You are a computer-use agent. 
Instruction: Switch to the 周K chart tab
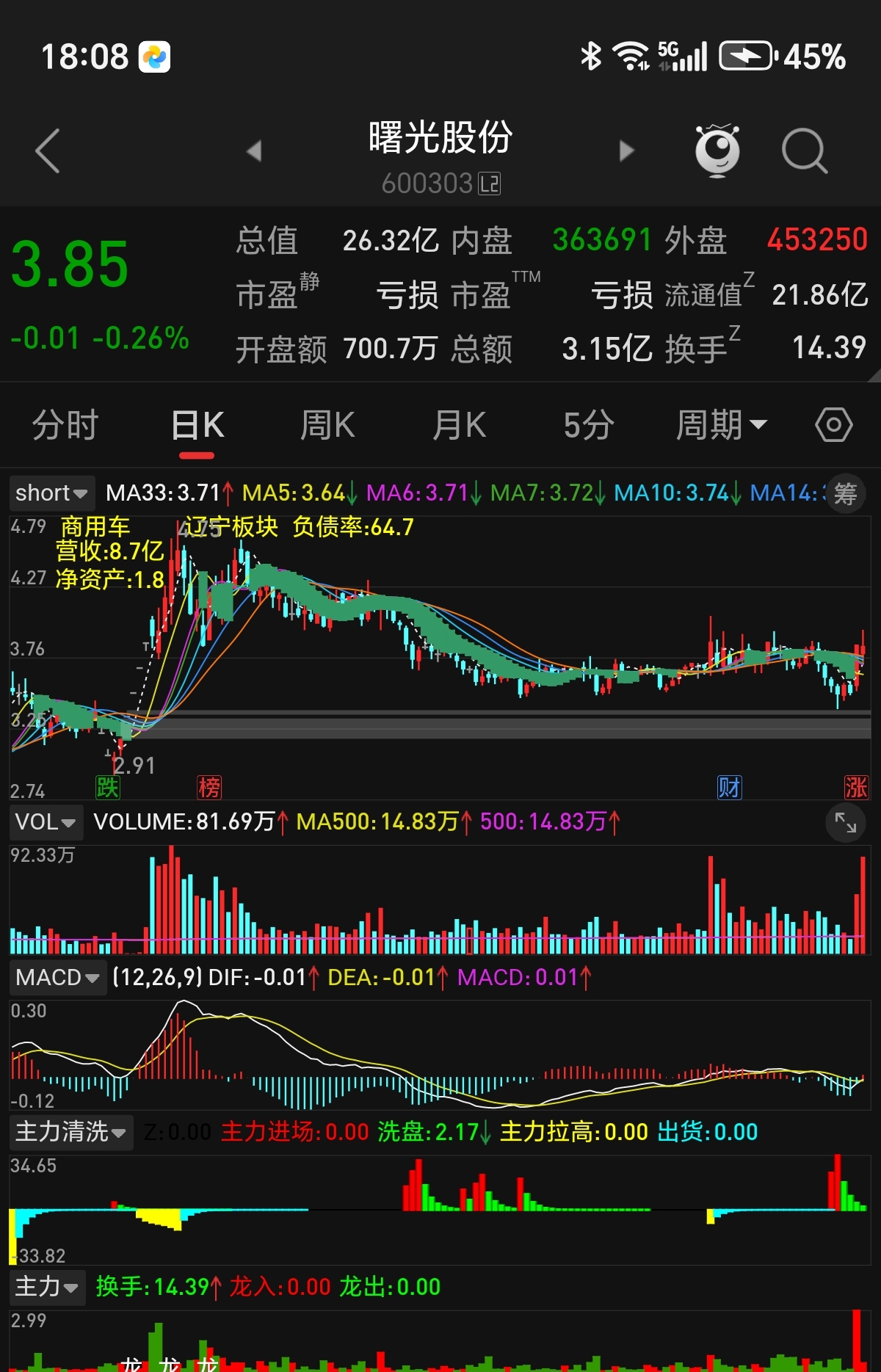tap(327, 425)
